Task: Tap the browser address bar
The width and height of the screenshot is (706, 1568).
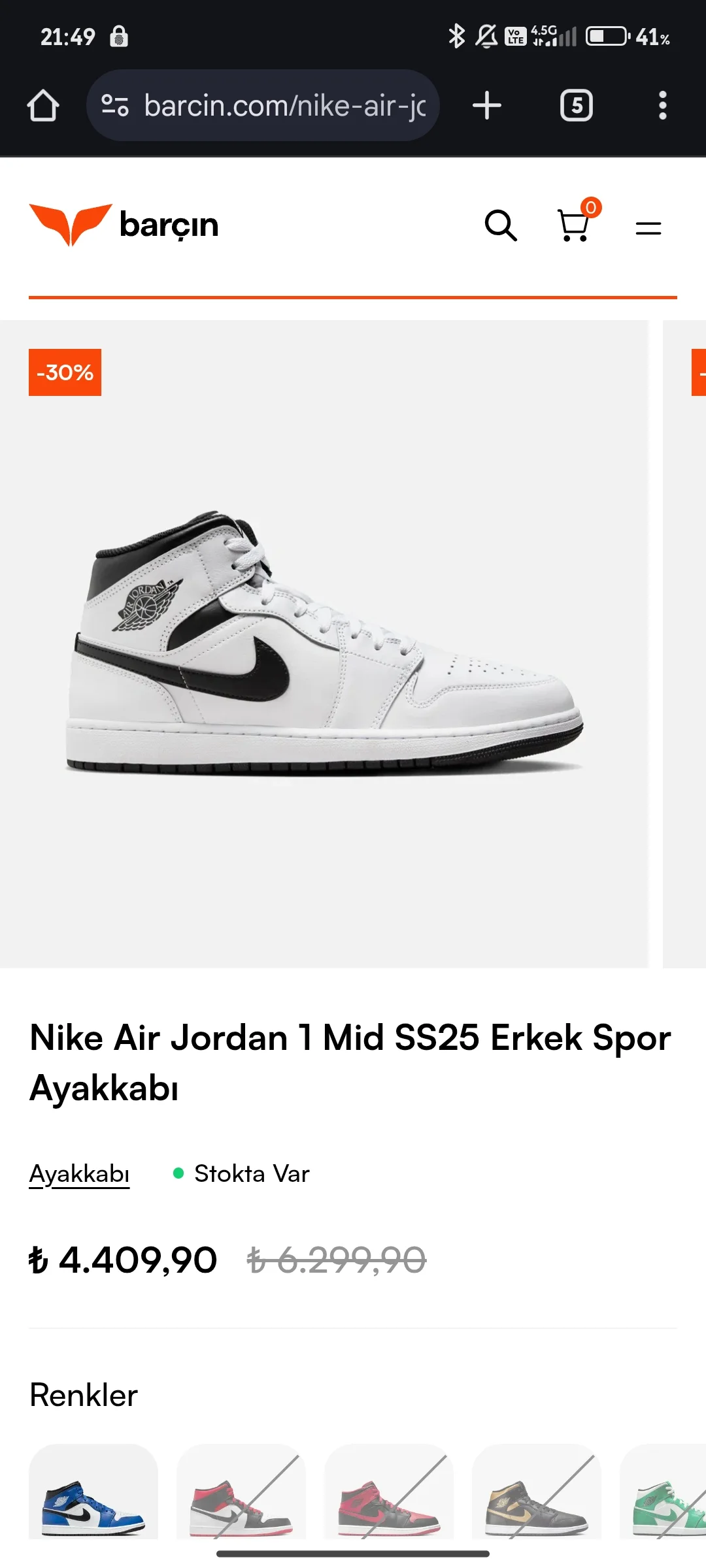Action: coord(284,106)
